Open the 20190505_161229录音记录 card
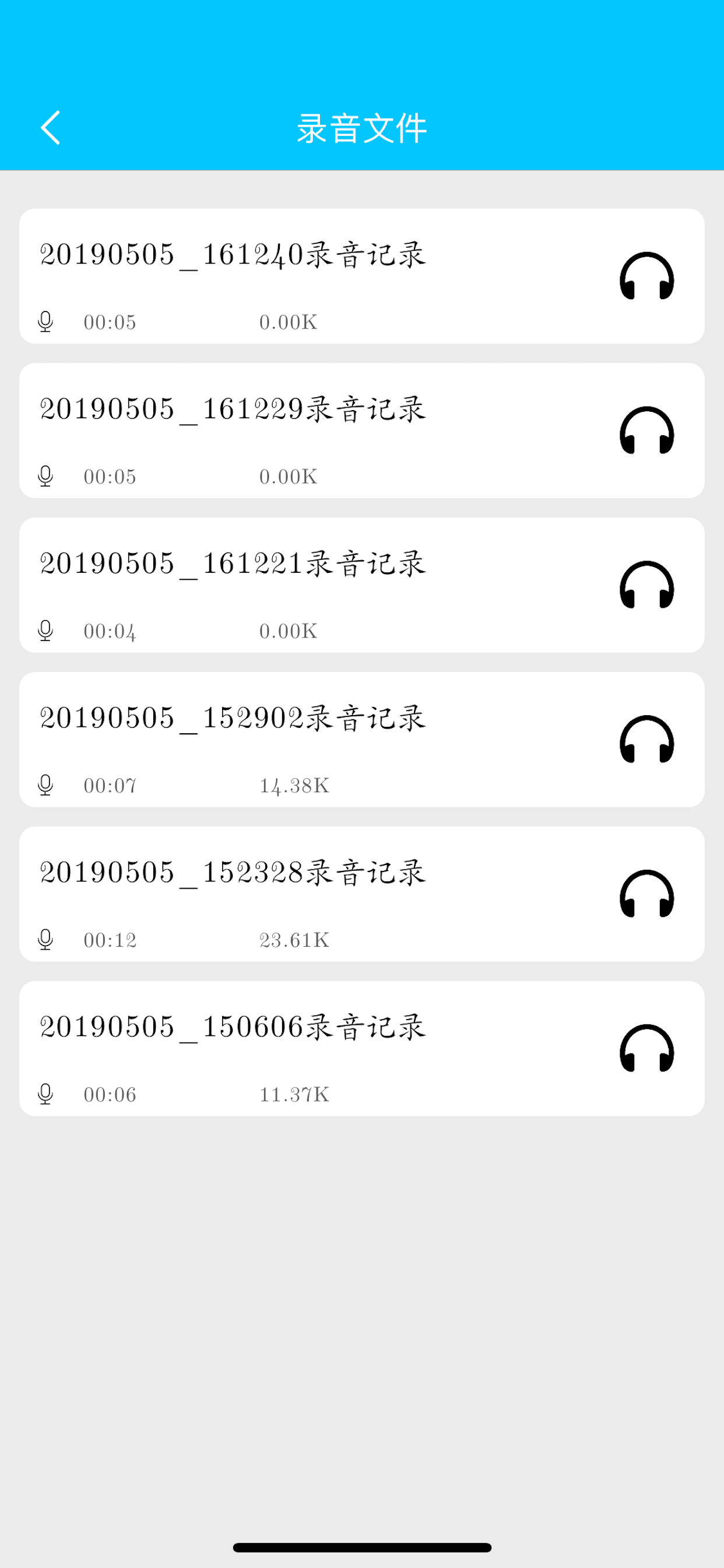The image size is (724, 1568). [362, 431]
